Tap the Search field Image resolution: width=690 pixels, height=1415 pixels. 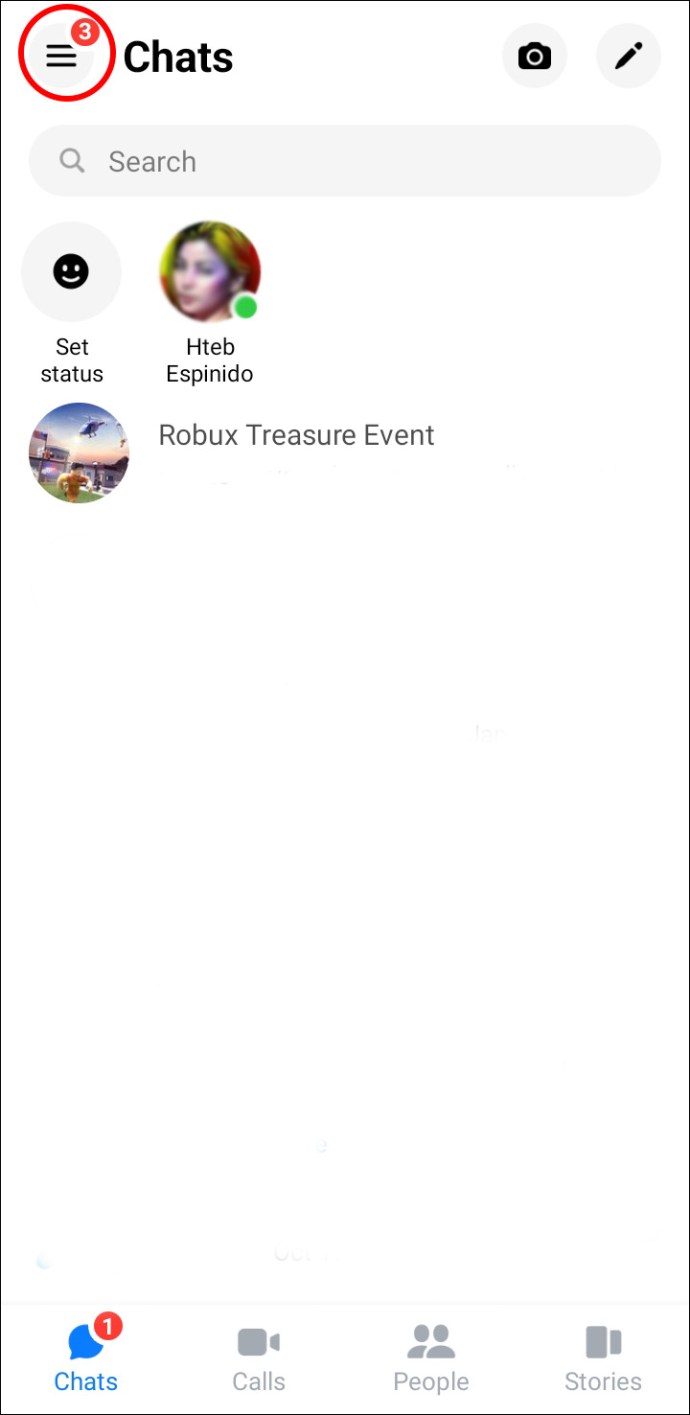[x=345, y=161]
